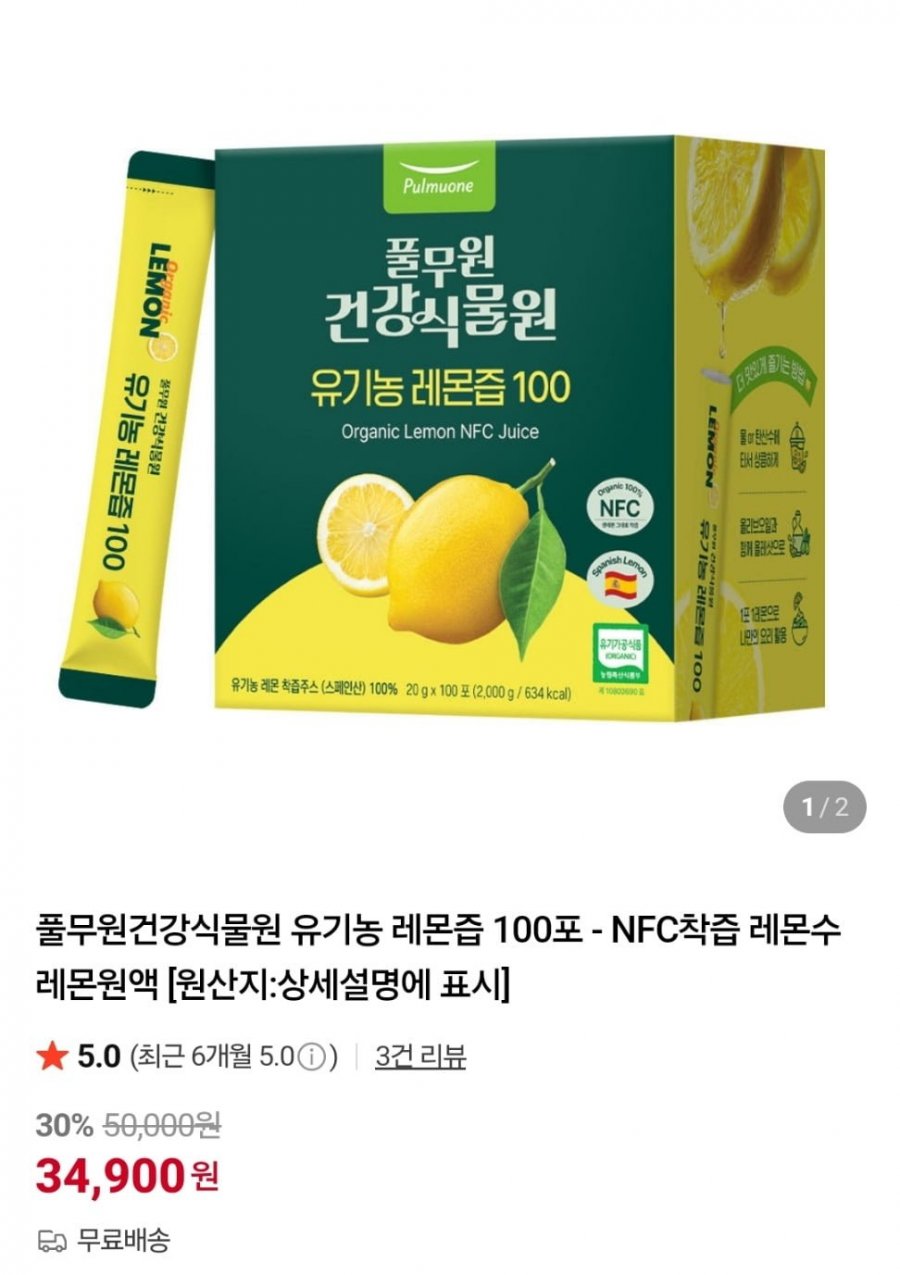Open the Pulmuone lemon juice product image
Screen dimensions: 900x1275
coord(450,430)
